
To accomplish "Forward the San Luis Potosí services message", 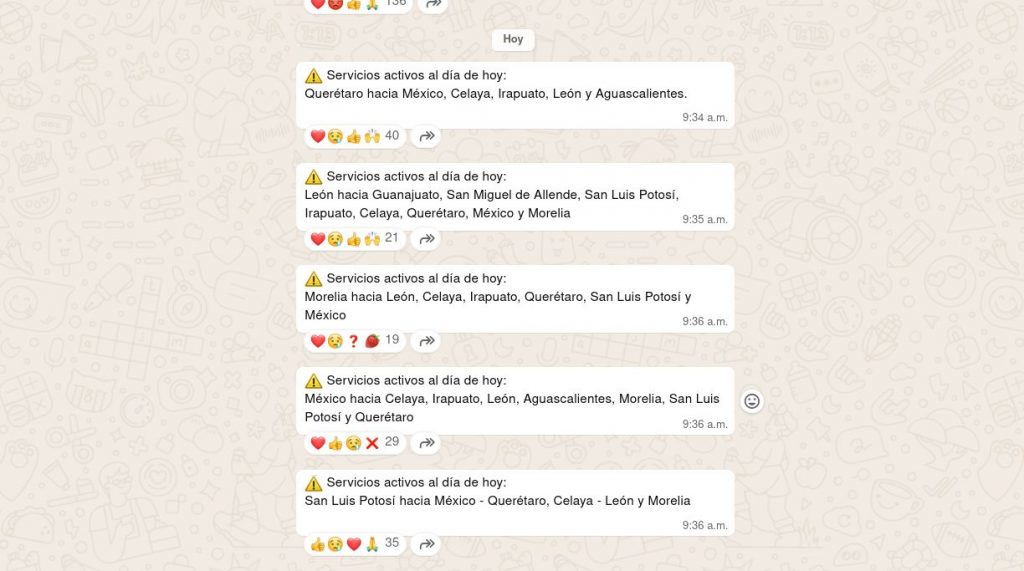I will [427, 545].
